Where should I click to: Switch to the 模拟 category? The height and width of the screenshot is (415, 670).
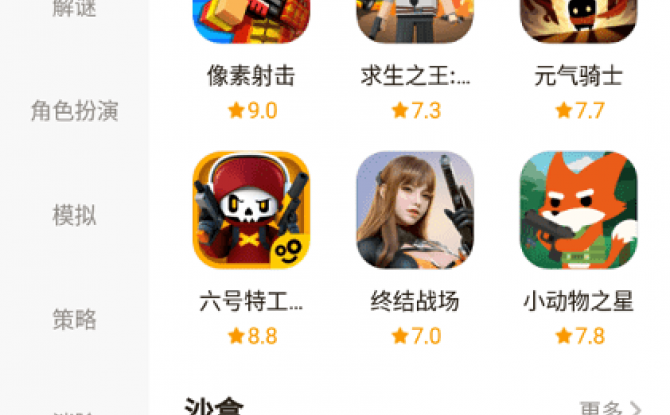75,215
